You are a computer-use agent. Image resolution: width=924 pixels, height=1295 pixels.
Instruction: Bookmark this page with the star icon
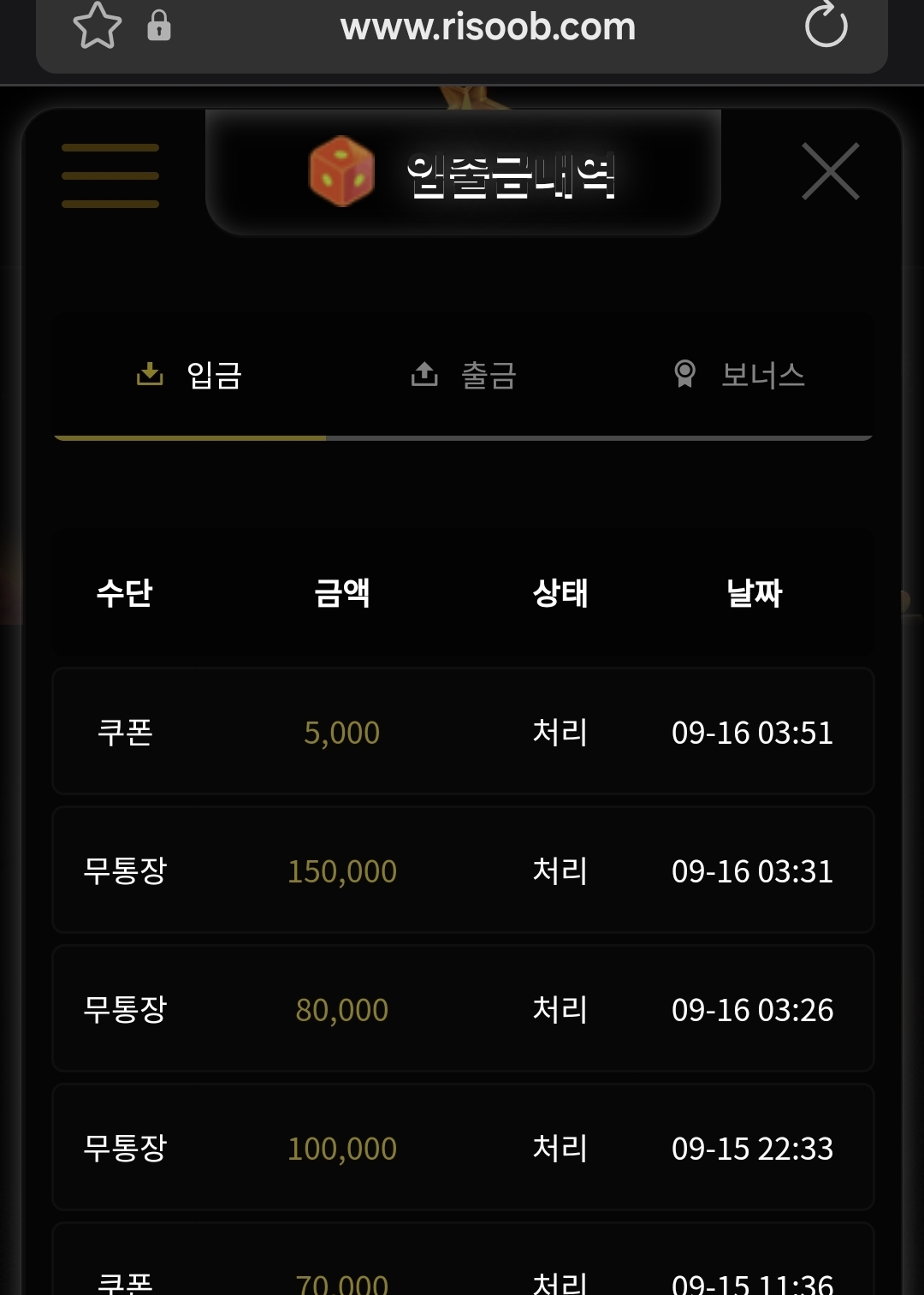(98, 26)
